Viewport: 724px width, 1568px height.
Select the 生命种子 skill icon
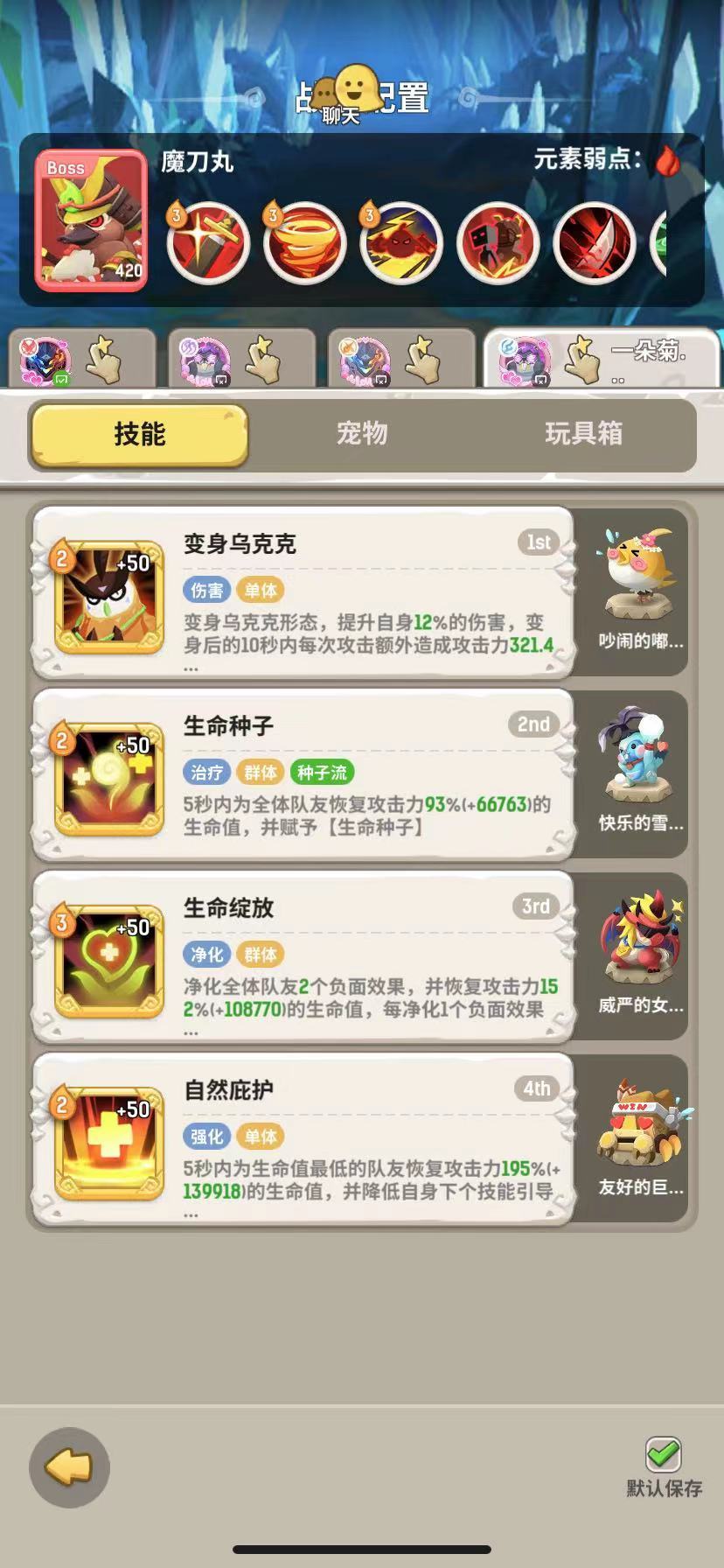[x=107, y=777]
